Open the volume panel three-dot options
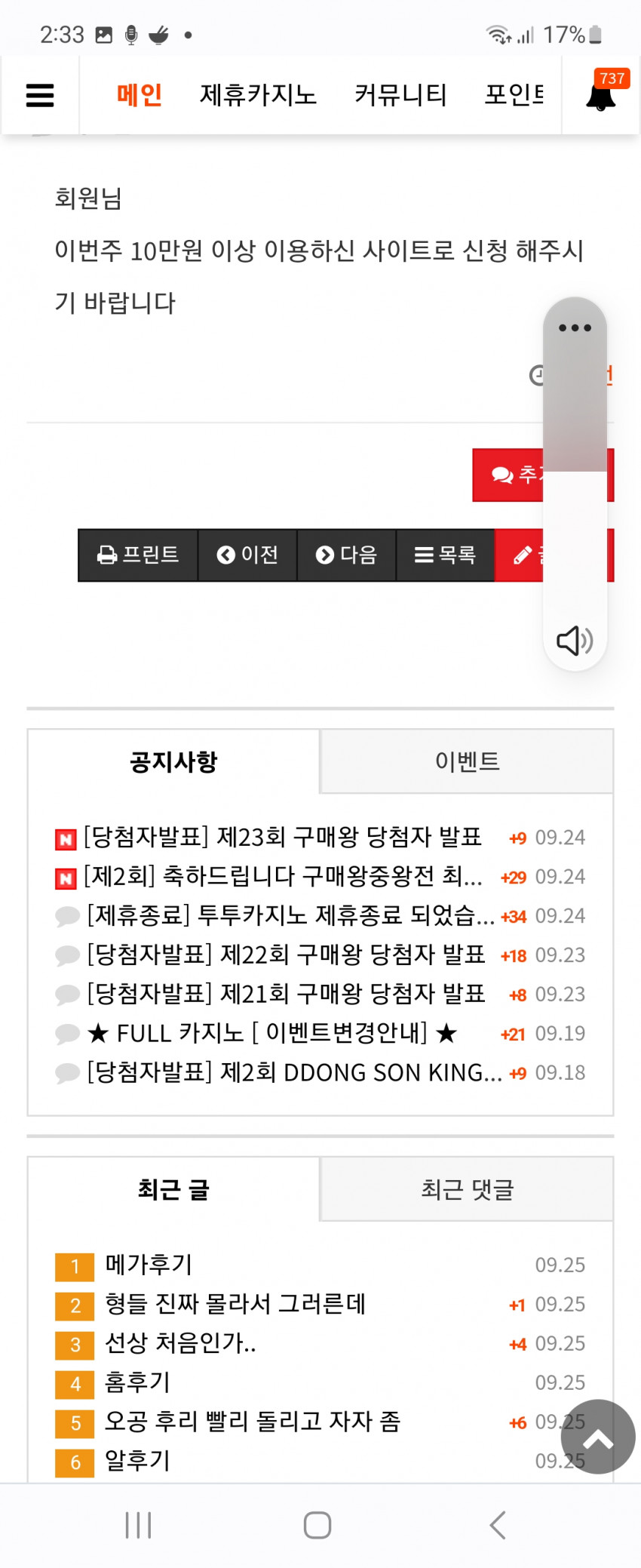 click(x=575, y=327)
